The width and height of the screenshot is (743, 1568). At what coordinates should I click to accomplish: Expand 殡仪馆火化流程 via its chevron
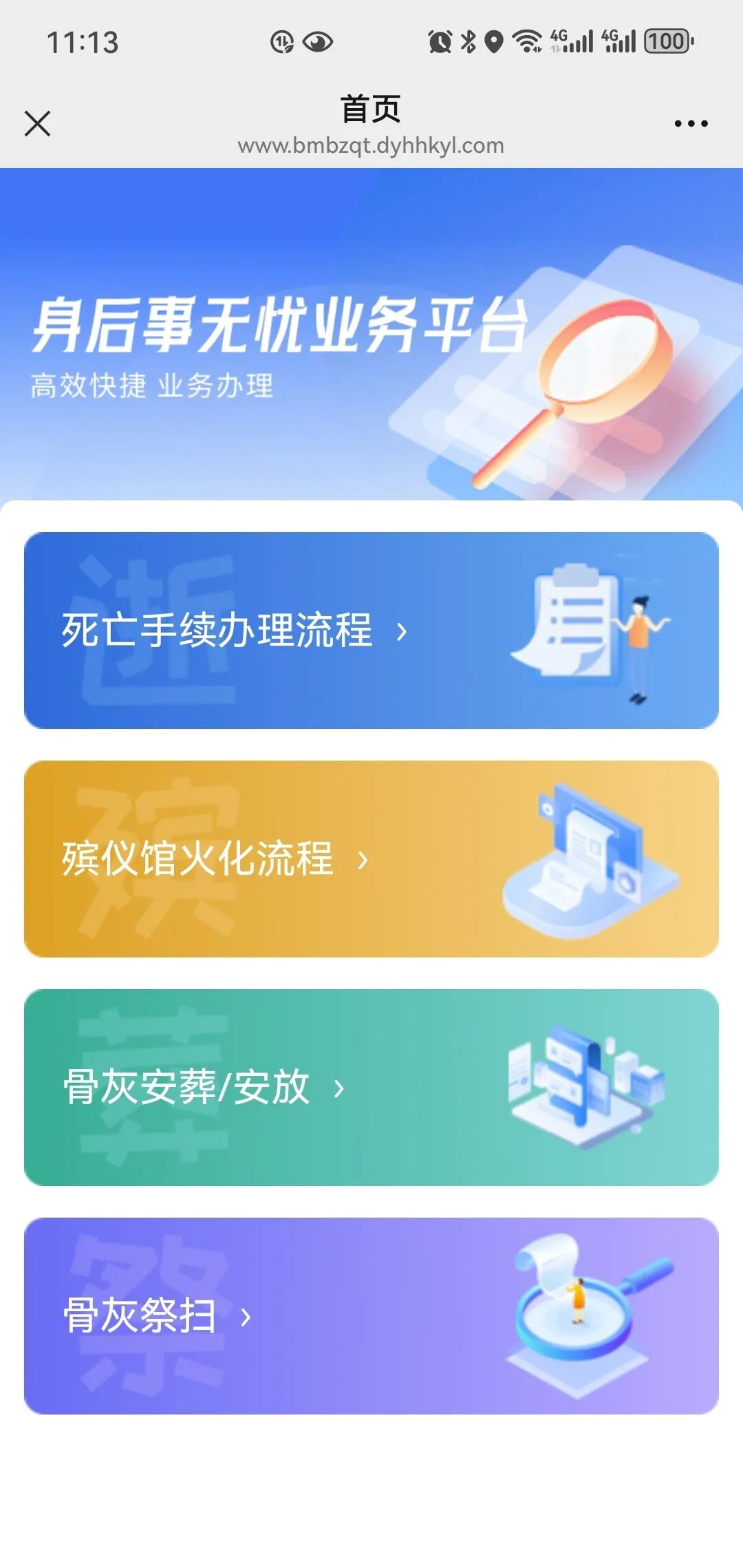click(x=363, y=859)
